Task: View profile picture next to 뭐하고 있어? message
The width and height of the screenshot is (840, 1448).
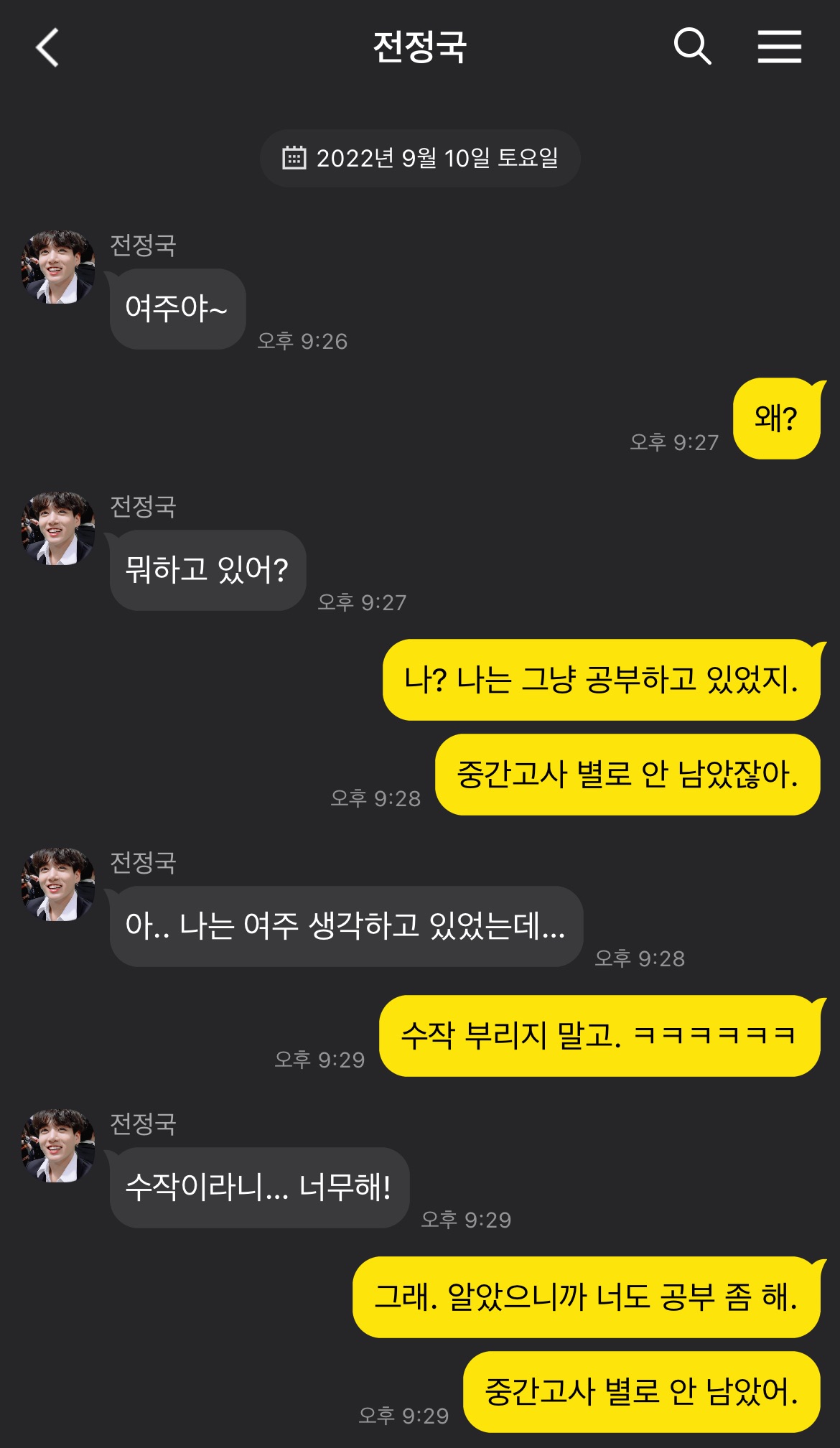Action: pos(58,528)
